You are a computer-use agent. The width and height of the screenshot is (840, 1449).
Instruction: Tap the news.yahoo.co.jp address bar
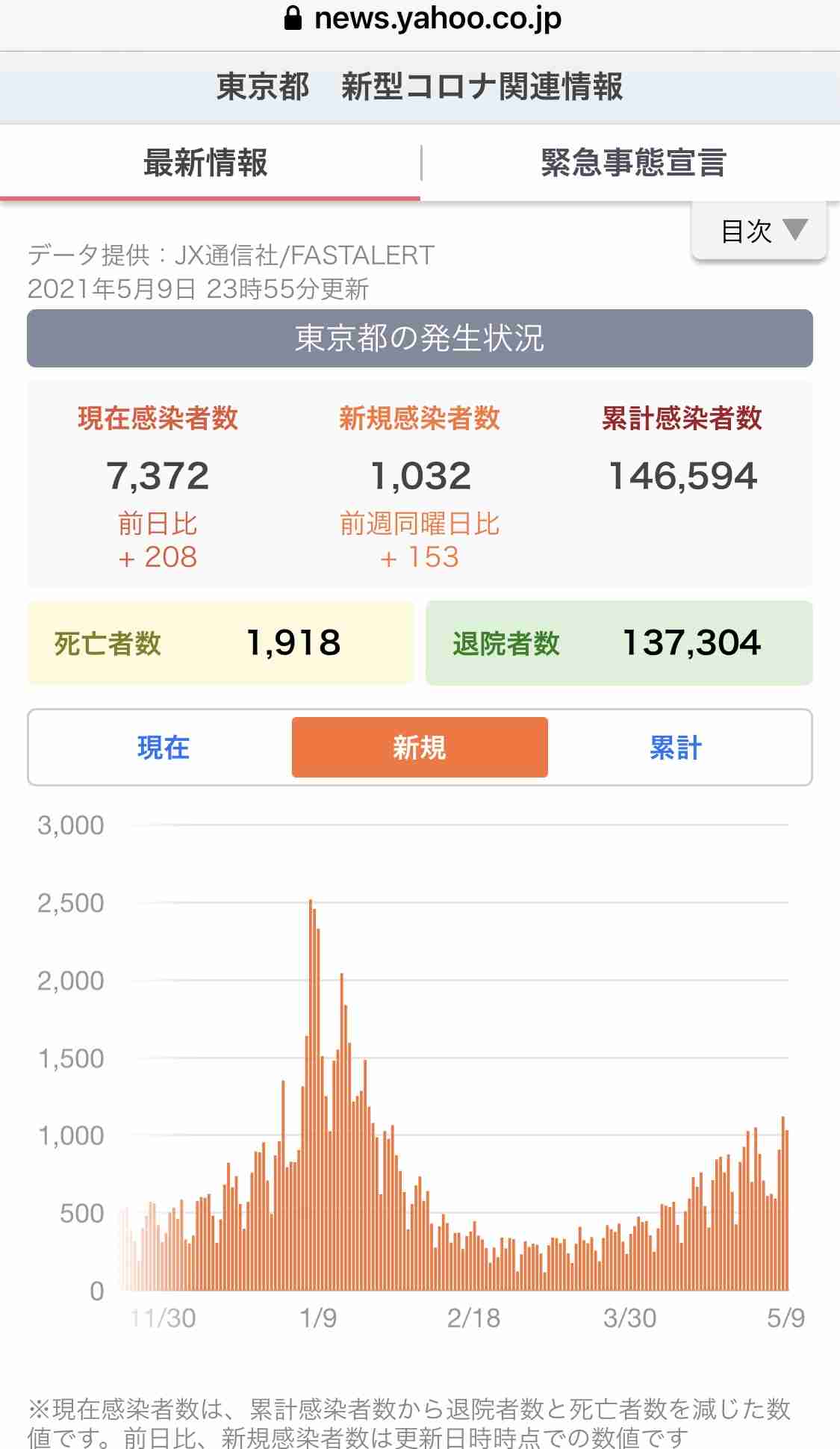(422, 19)
